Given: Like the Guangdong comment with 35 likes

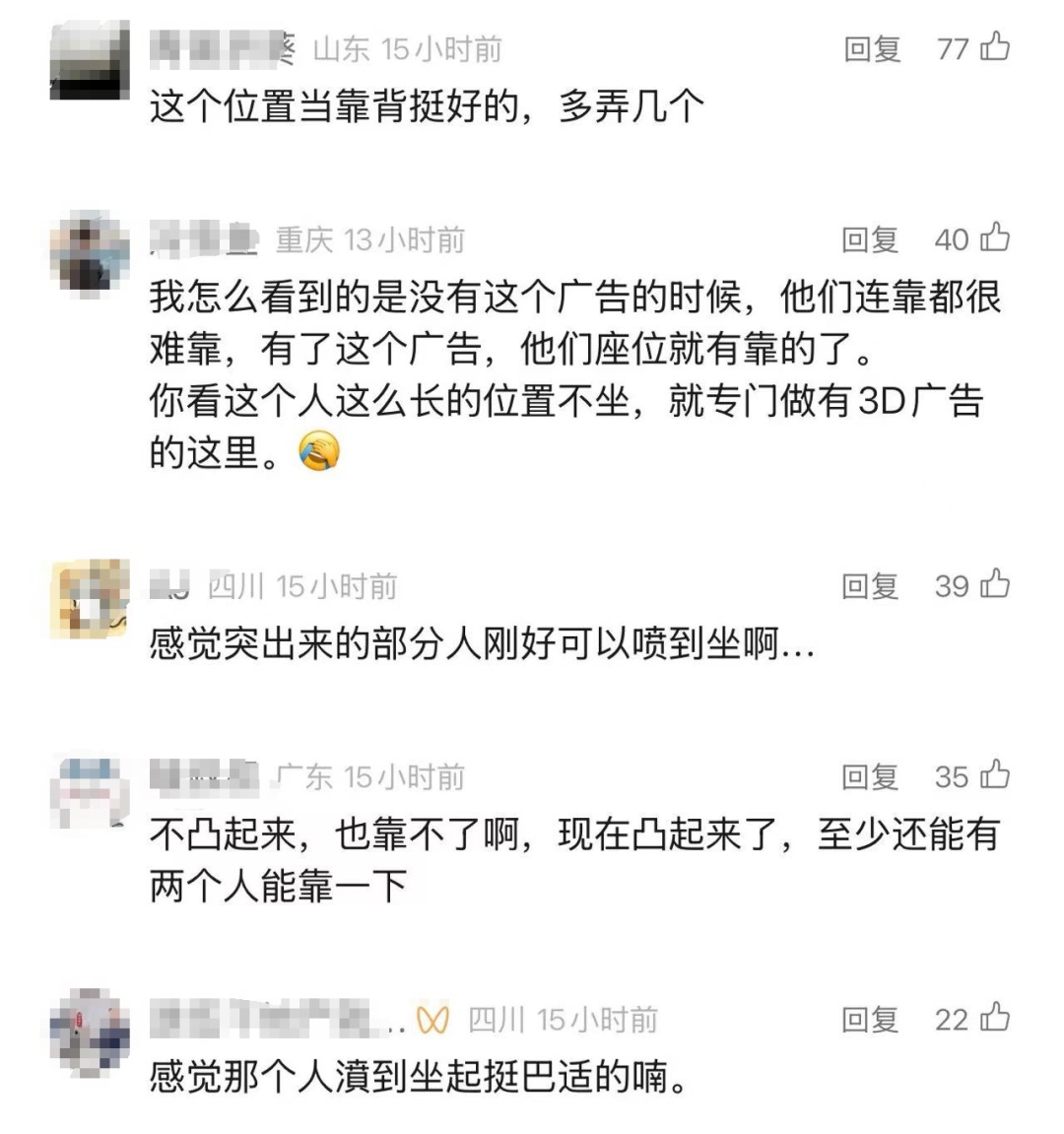Looking at the screenshot, I should click(994, 775).
